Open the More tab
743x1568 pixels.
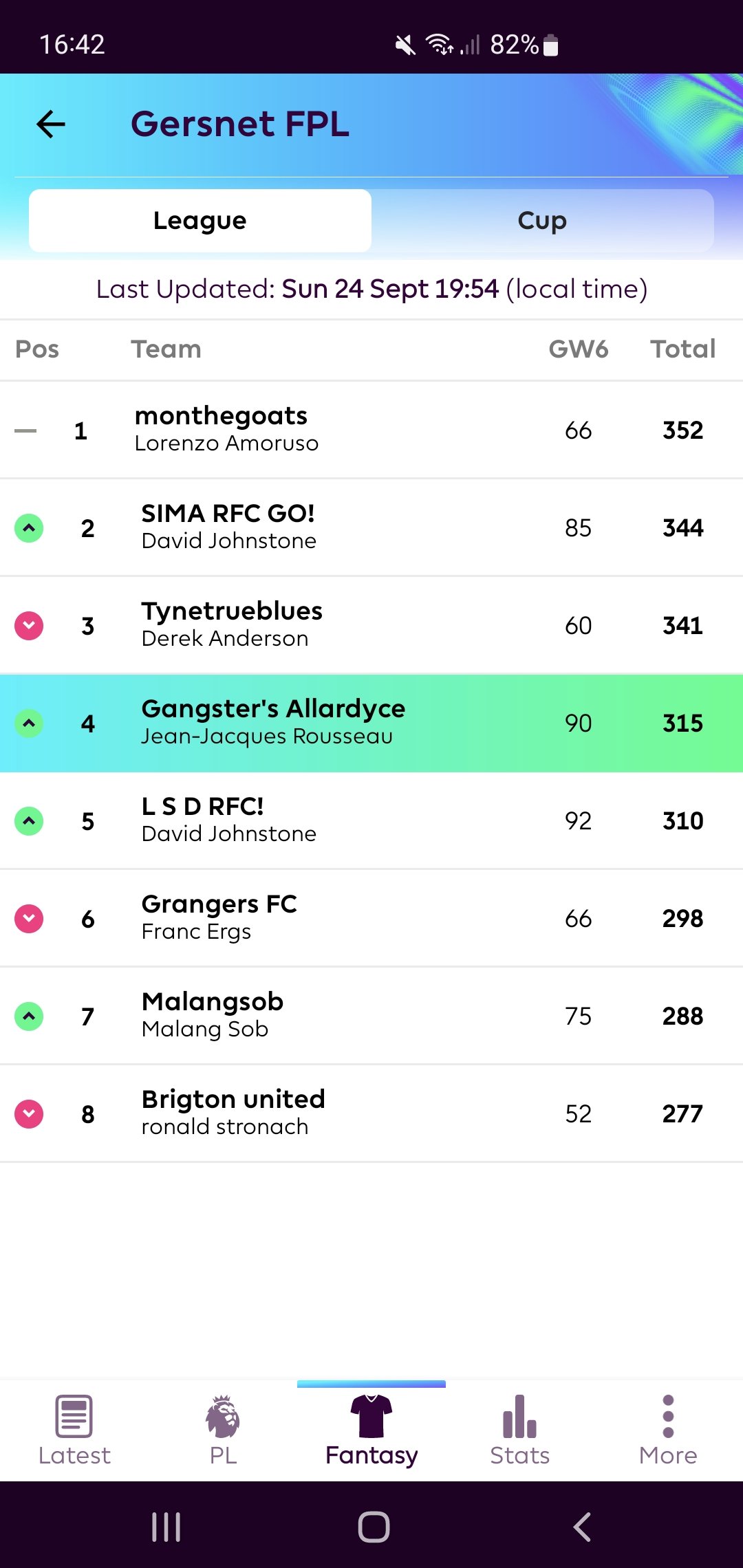coord(669,1430)
